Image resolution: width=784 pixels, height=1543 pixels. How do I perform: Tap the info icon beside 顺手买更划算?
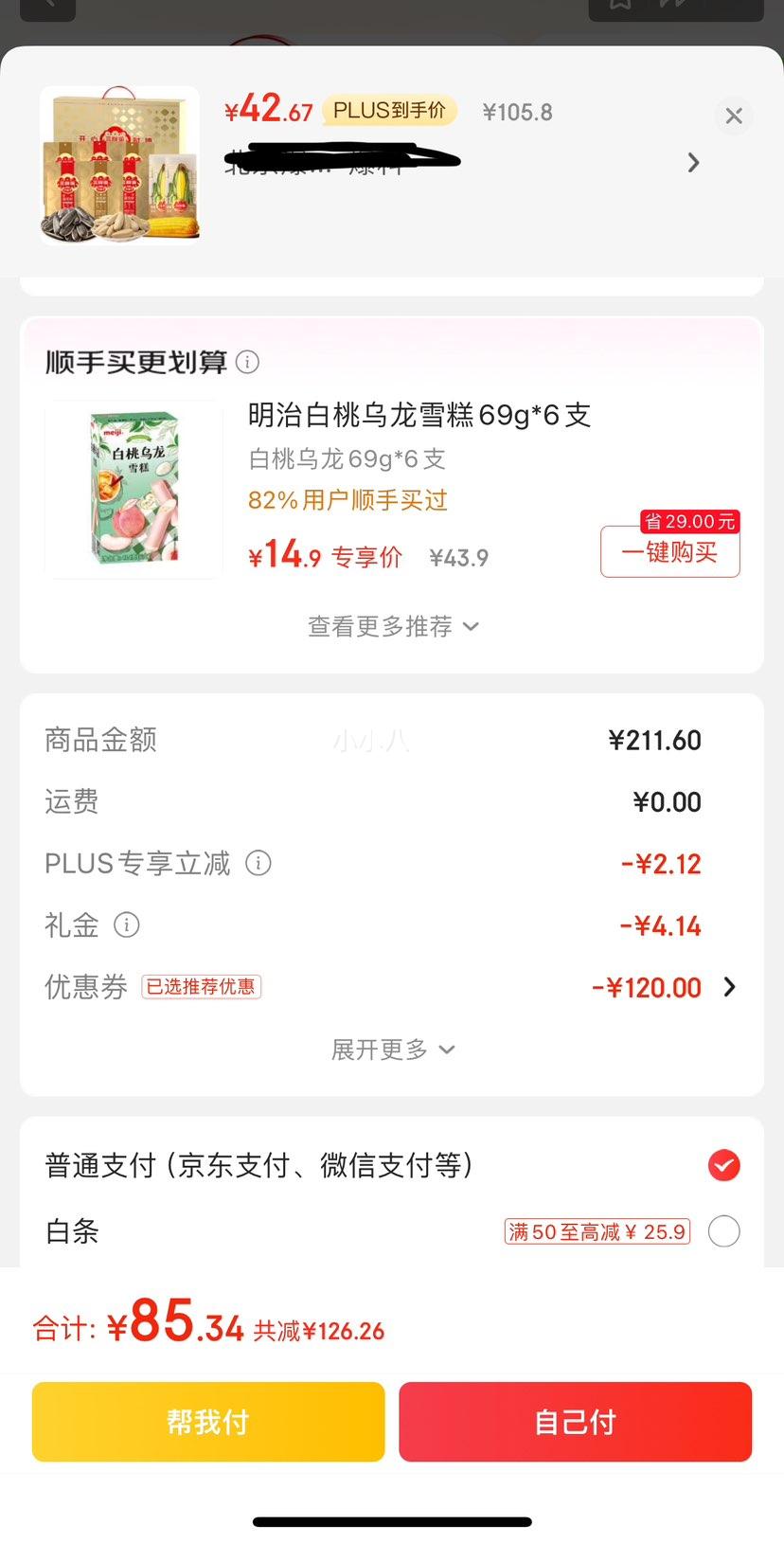pyautogui.click(x=247, y=362)
